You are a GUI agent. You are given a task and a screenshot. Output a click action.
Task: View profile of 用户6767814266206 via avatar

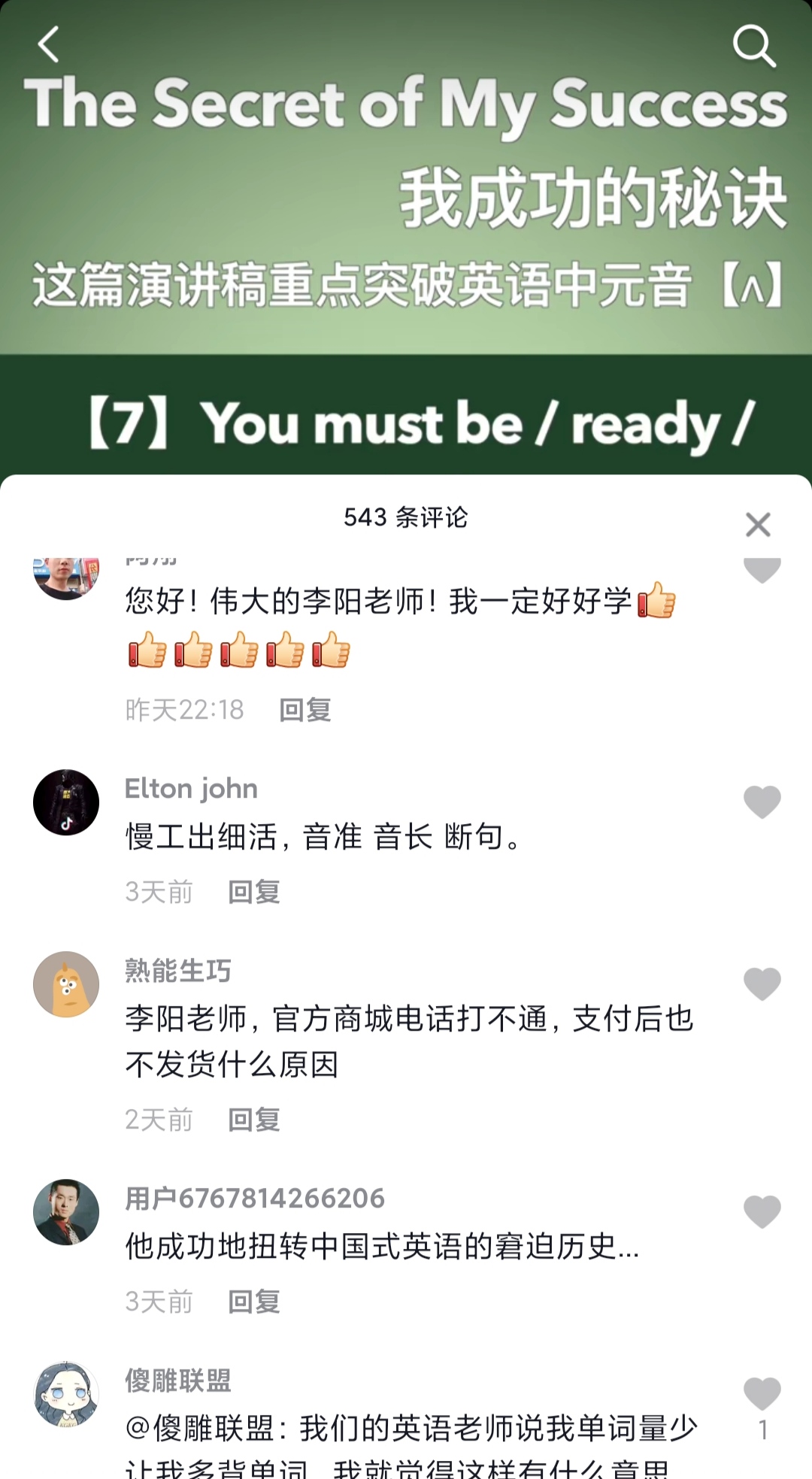point(66,1212)
